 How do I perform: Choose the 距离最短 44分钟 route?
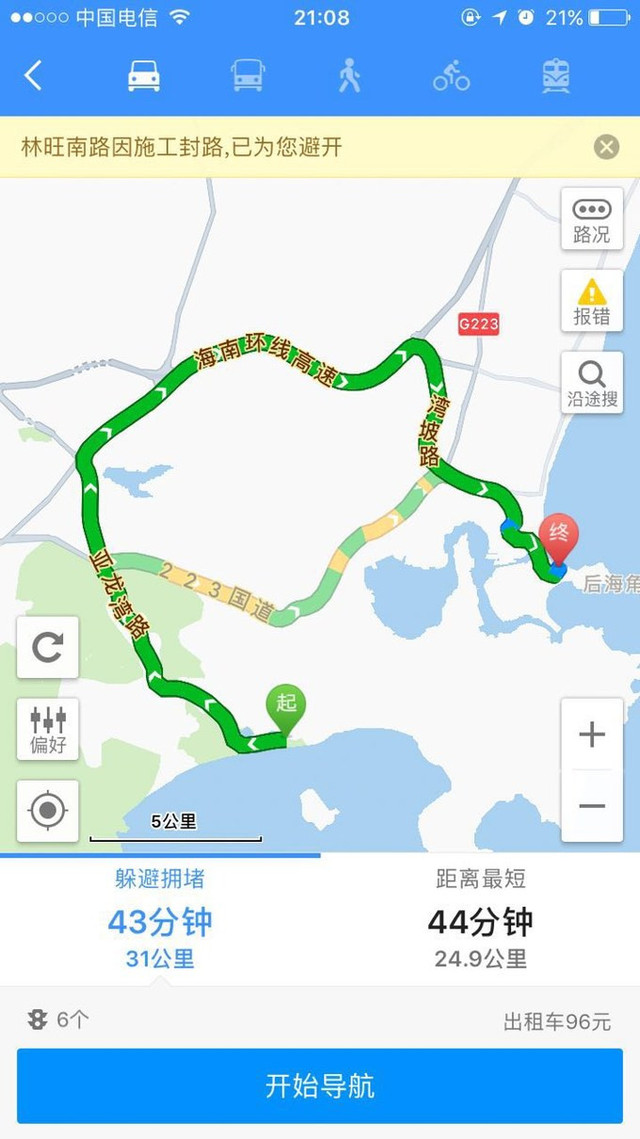(480, 920)
